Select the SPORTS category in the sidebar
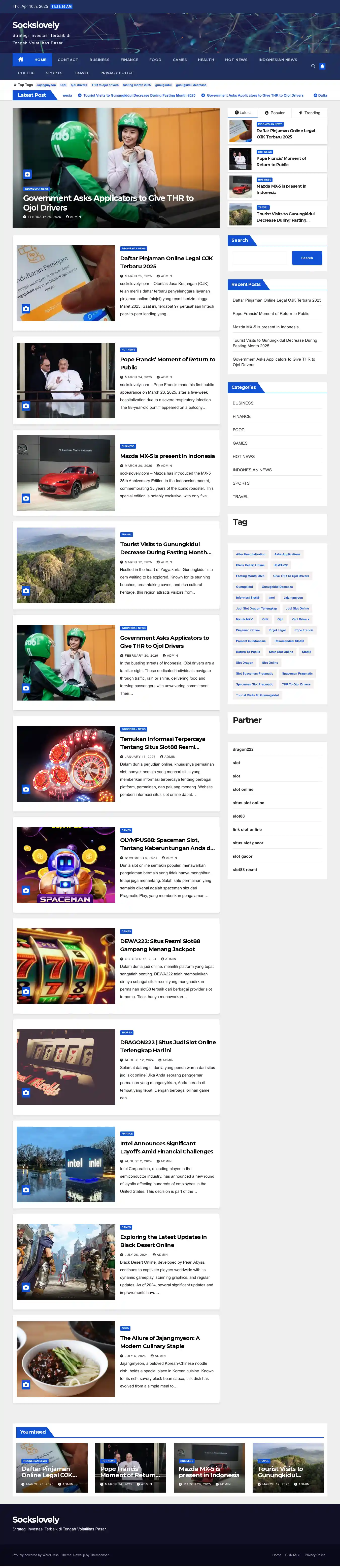340x1568 pixels. (x=241, y=483)
